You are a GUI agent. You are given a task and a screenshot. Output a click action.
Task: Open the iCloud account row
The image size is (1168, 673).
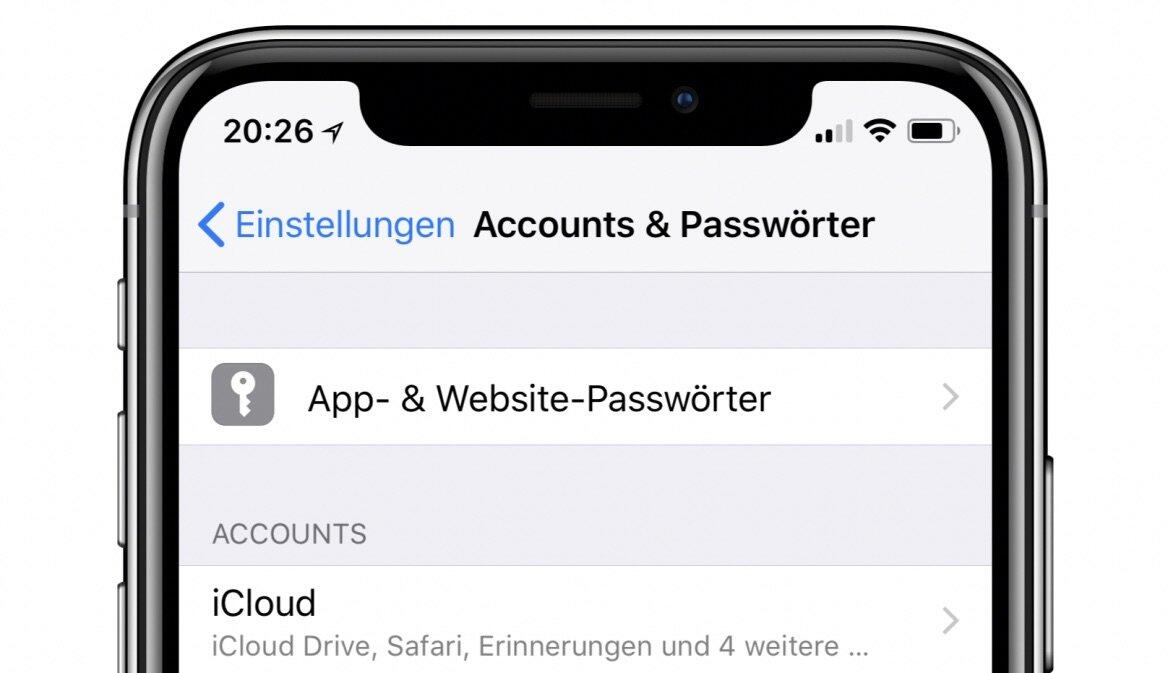(x=538, y=620)
